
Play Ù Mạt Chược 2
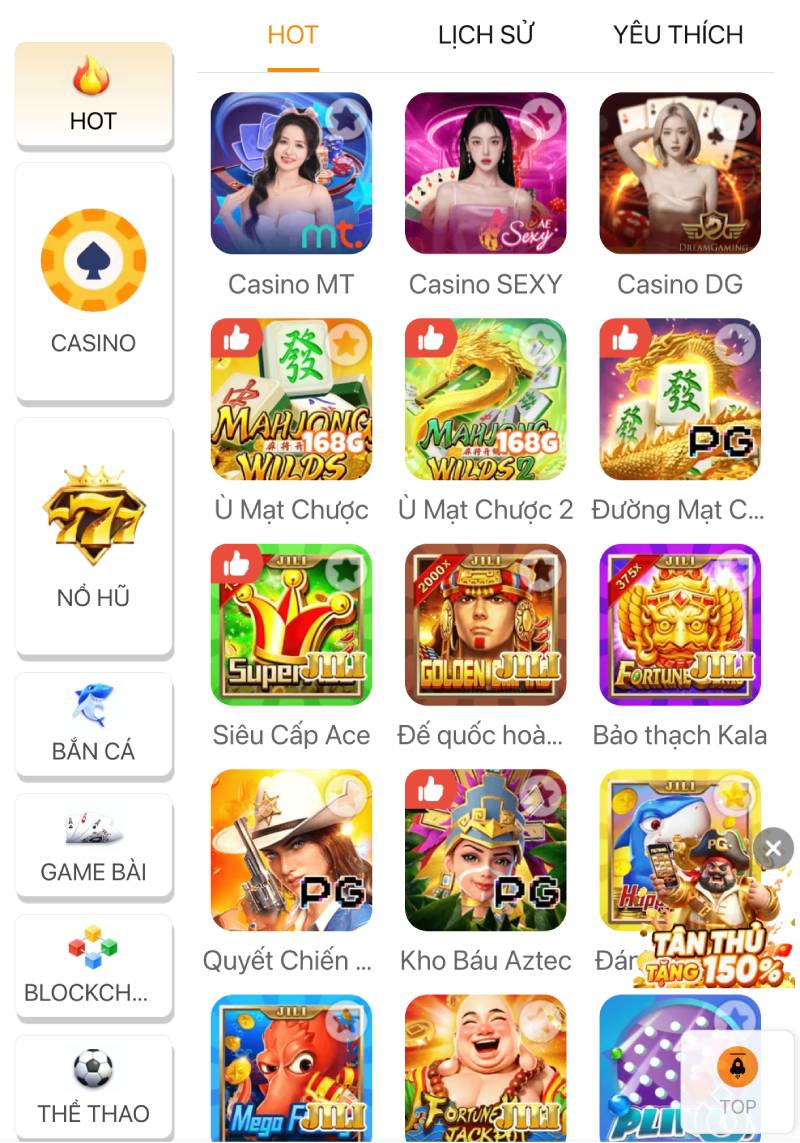(x=485, y=400)
